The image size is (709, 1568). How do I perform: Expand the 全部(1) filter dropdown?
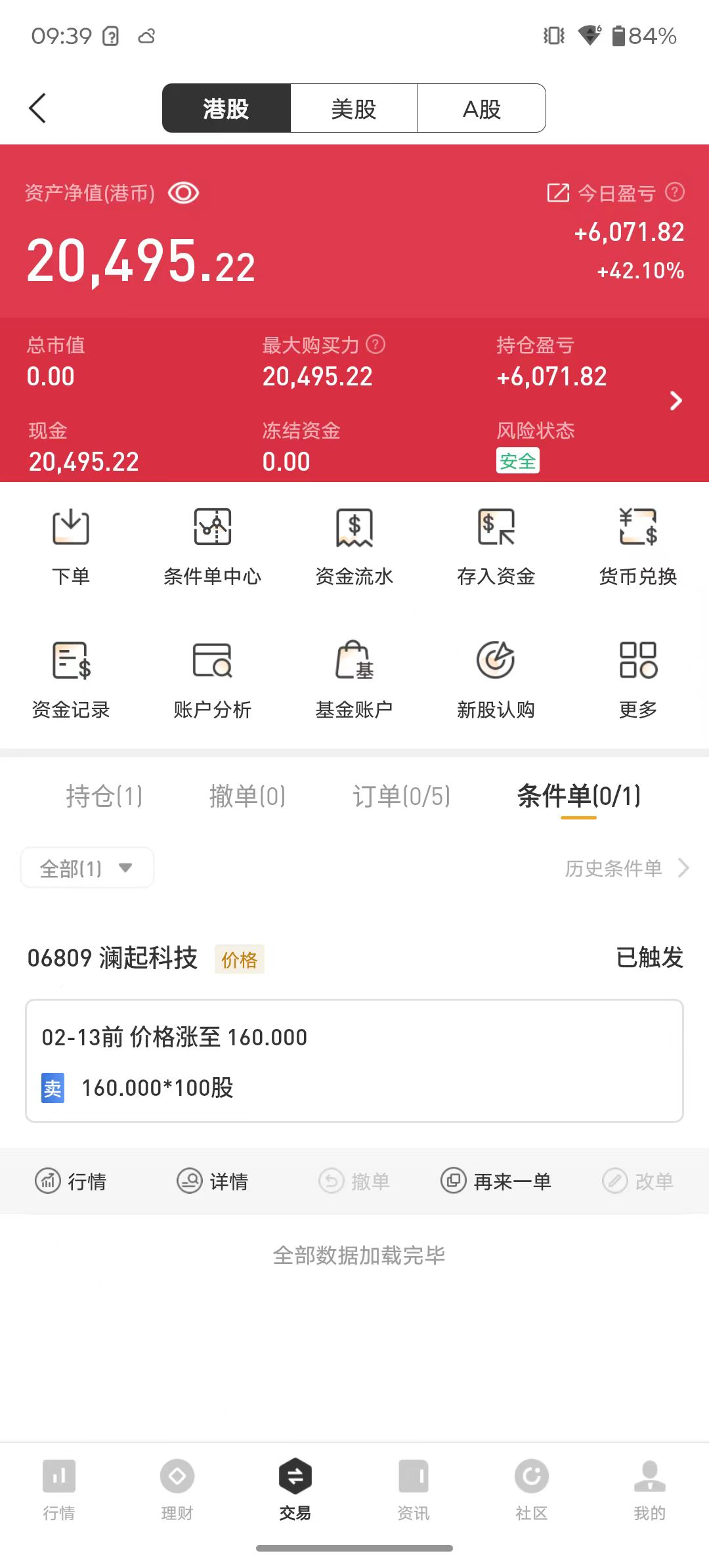pos(87,868)
